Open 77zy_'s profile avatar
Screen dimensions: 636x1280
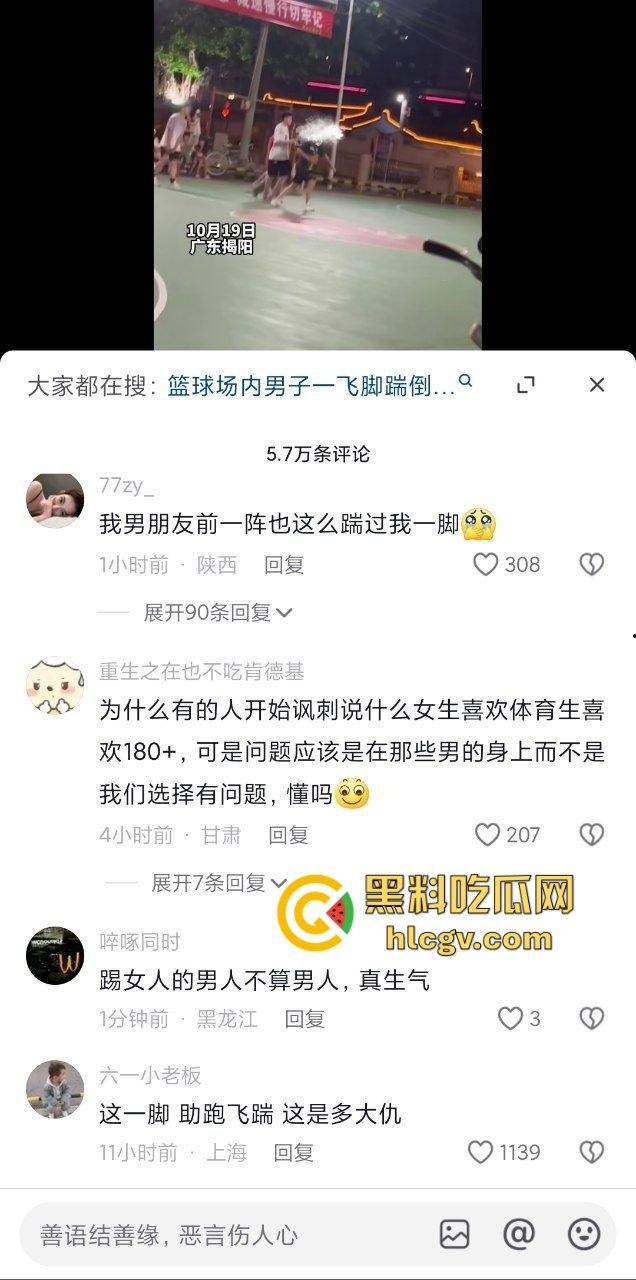click(55, 500)
